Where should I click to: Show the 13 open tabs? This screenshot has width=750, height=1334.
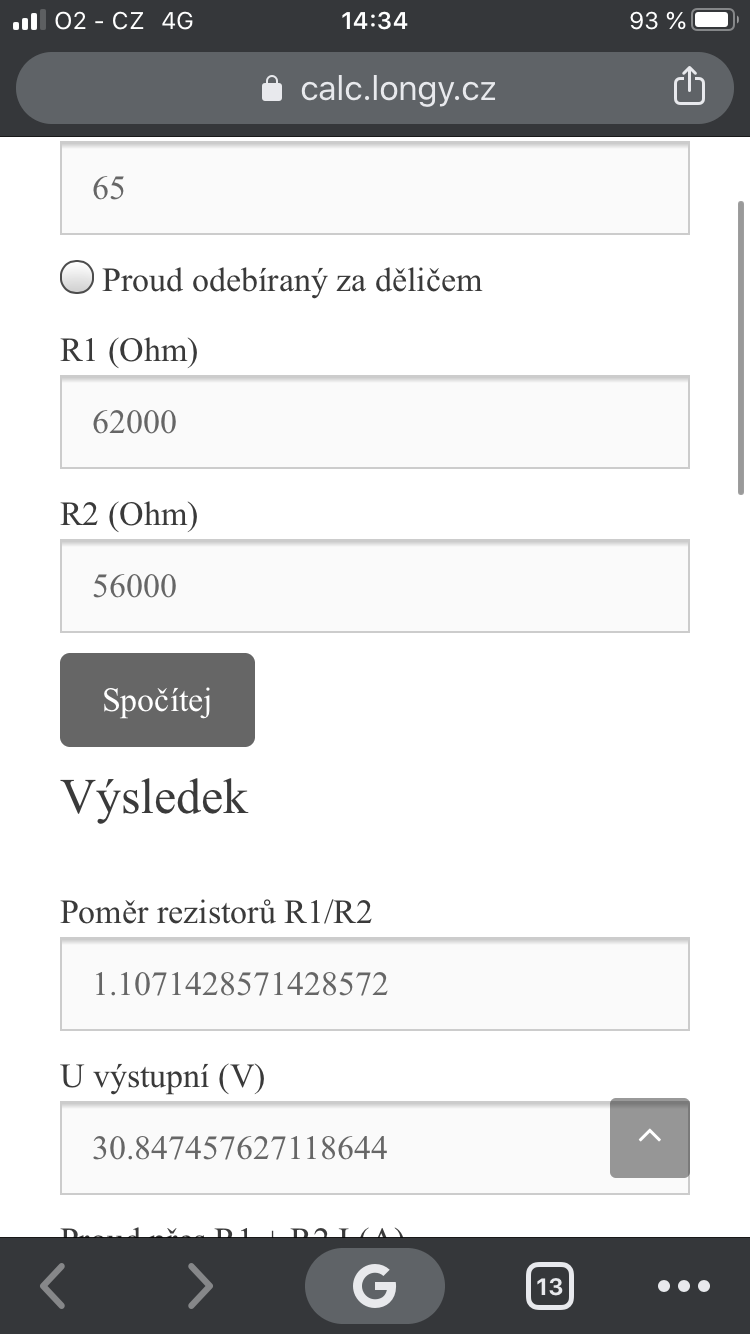[549, 1285]
